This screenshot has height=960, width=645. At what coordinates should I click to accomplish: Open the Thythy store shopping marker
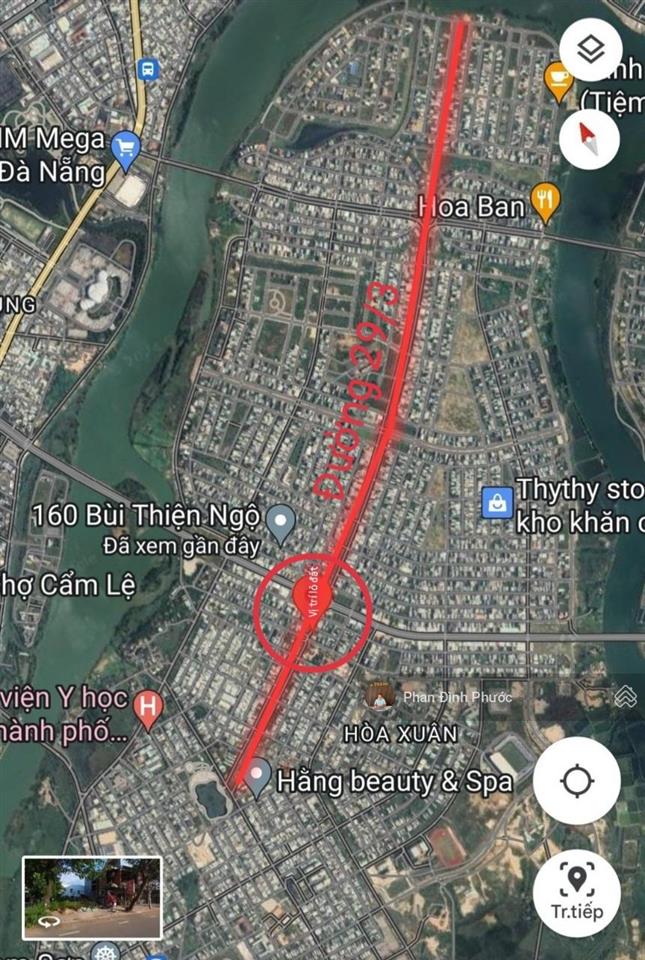coord(497,503)
